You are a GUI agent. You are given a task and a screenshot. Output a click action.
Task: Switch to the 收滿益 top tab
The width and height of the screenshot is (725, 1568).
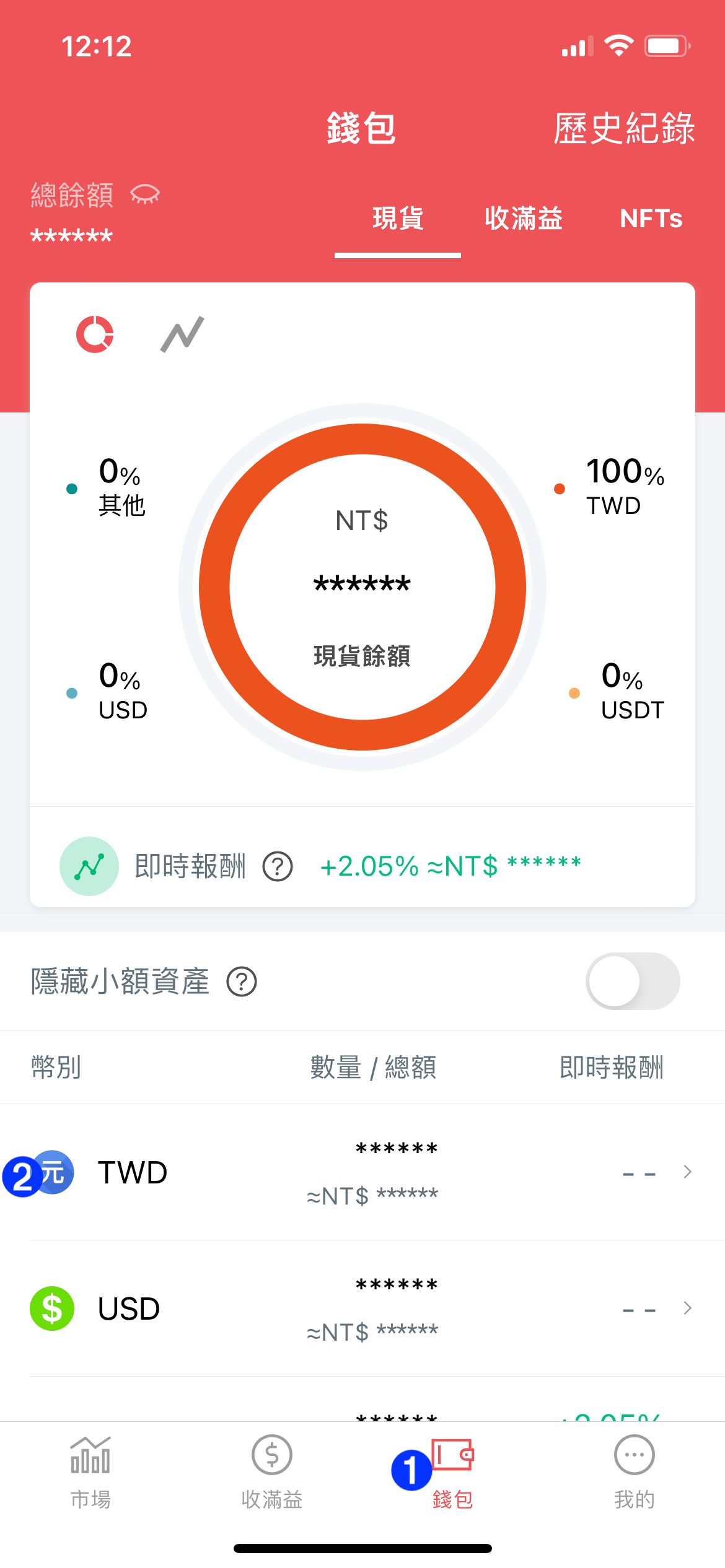[524, 219]
